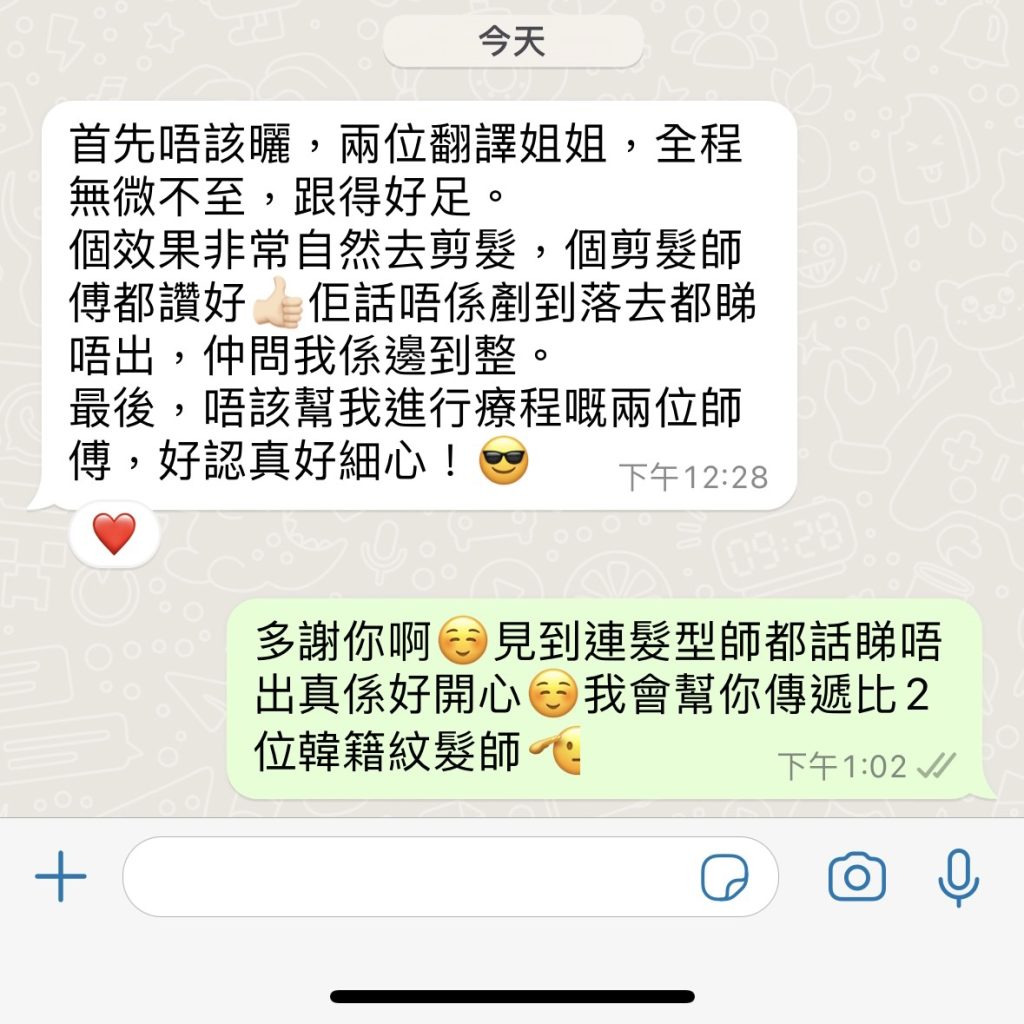This screenshot has height=1024, width=1024.
Task: Tap the microphone to record voice
Action: [958, 878]
